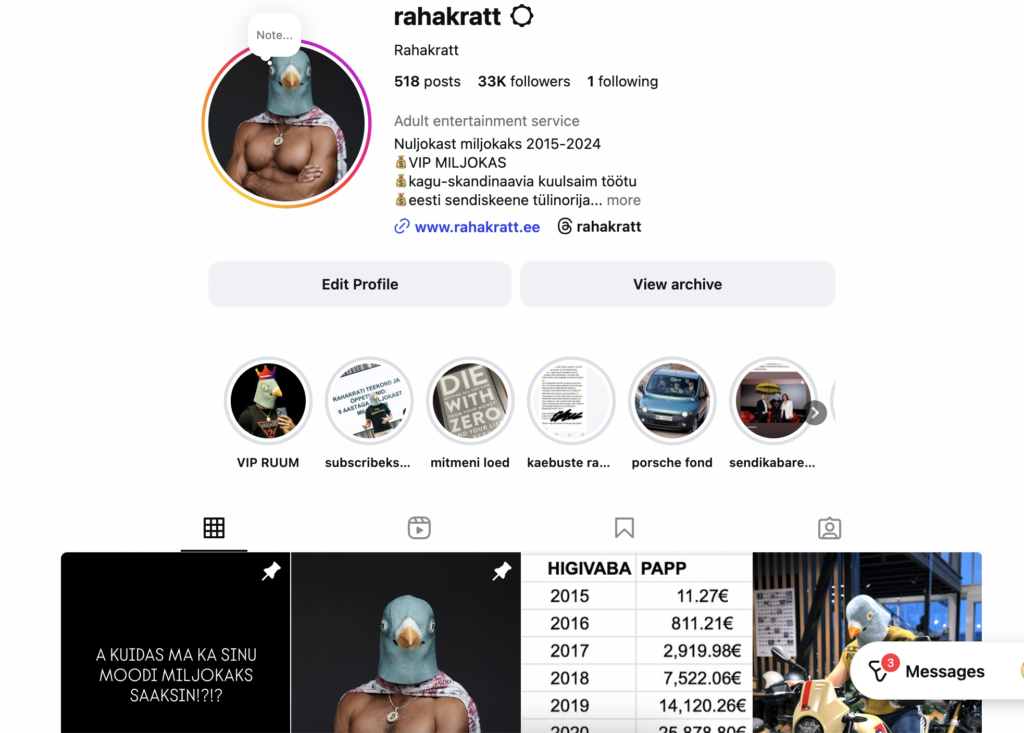The width and height of the screenshot is (1024, 733).
Task: View the 33K followers list
Action: pyautogui.click(x=524, y=81)
